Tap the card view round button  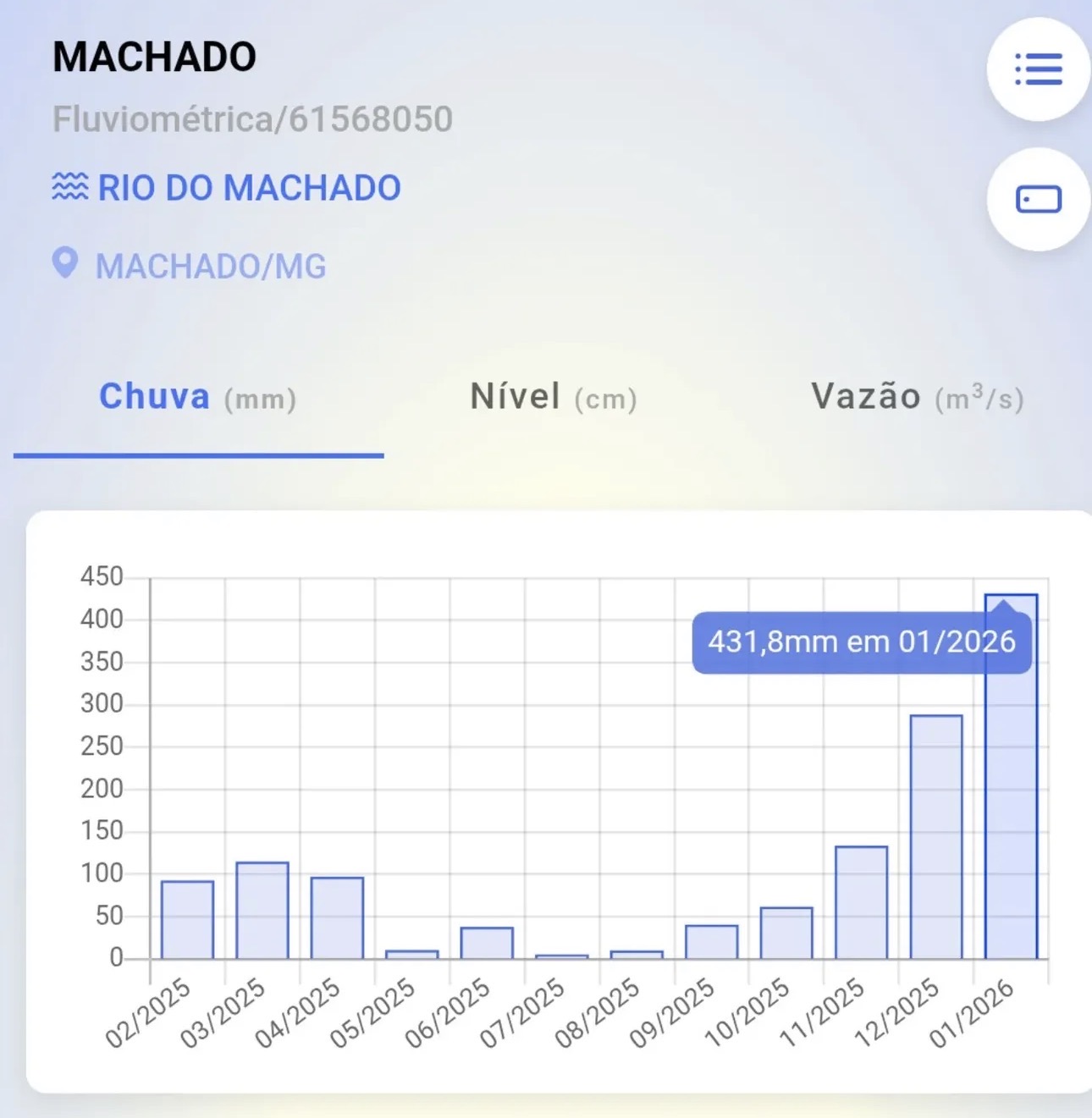tap(1038, 200)
